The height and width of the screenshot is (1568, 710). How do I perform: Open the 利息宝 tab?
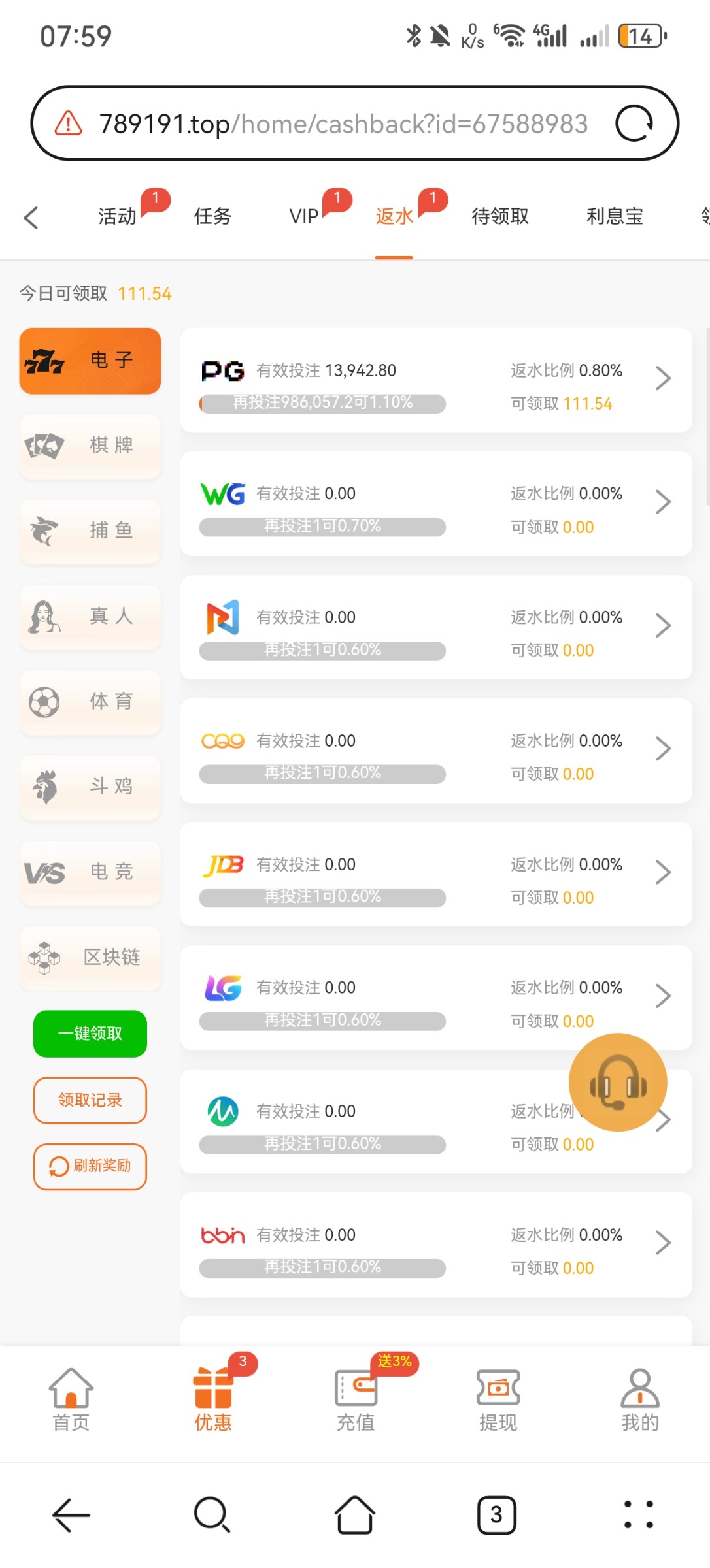tap(615, 216)
